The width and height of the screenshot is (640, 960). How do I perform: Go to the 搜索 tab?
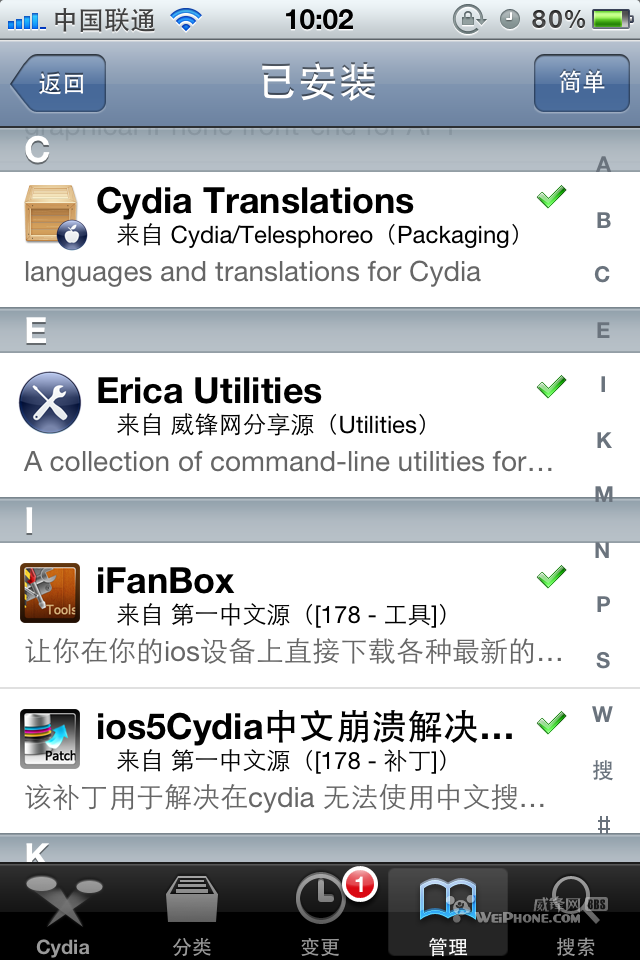tap(575, 915)
